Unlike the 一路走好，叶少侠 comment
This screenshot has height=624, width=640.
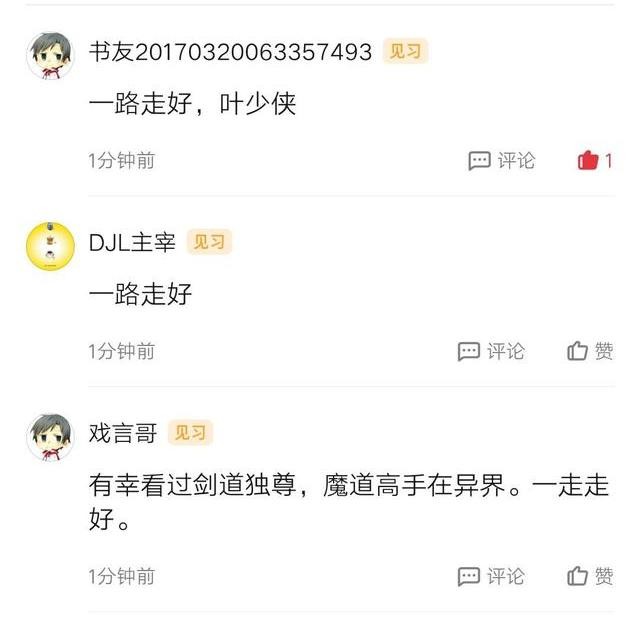point(594,161)
